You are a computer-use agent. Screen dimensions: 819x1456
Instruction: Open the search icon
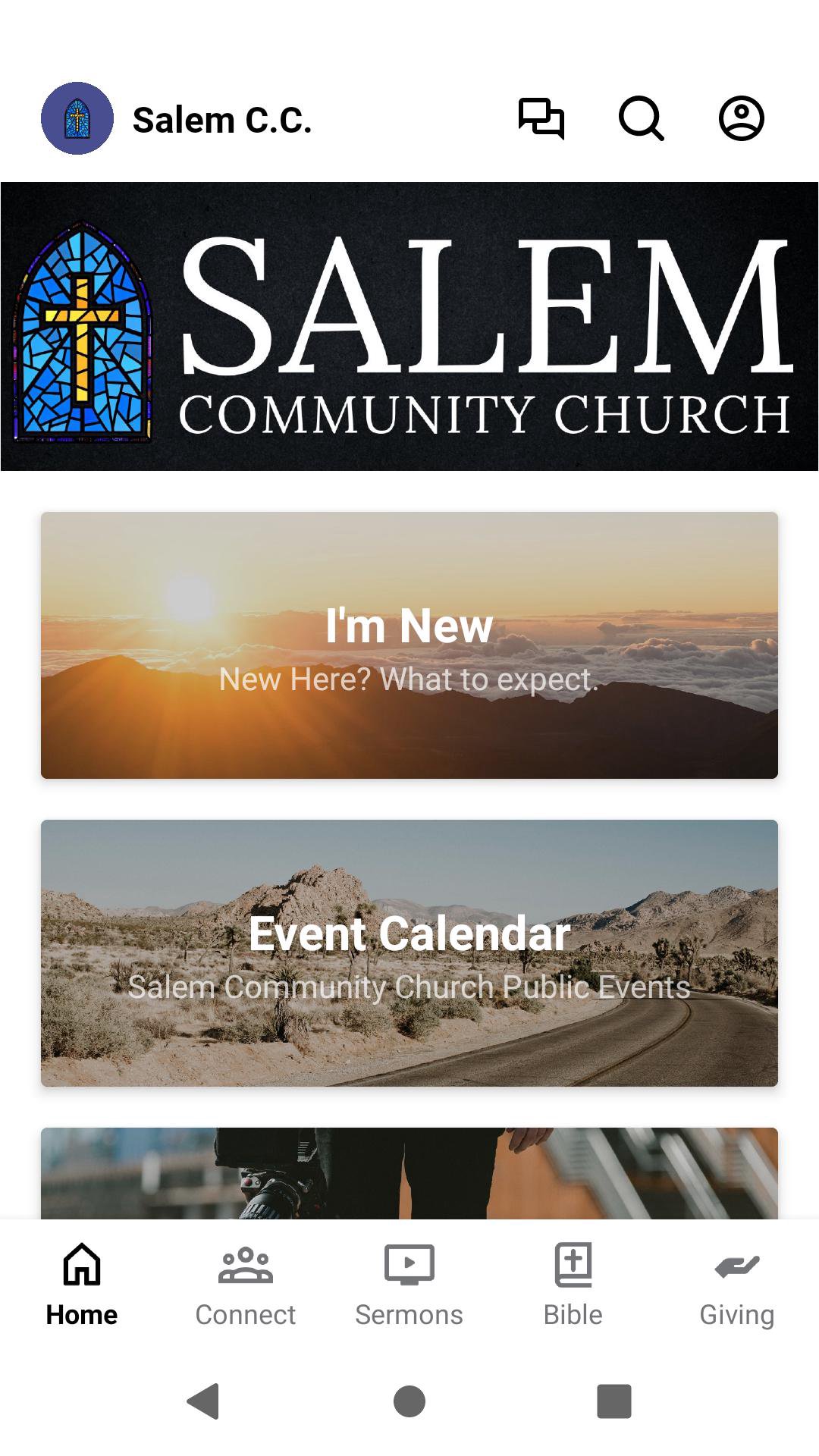click(x=642, y=119)
